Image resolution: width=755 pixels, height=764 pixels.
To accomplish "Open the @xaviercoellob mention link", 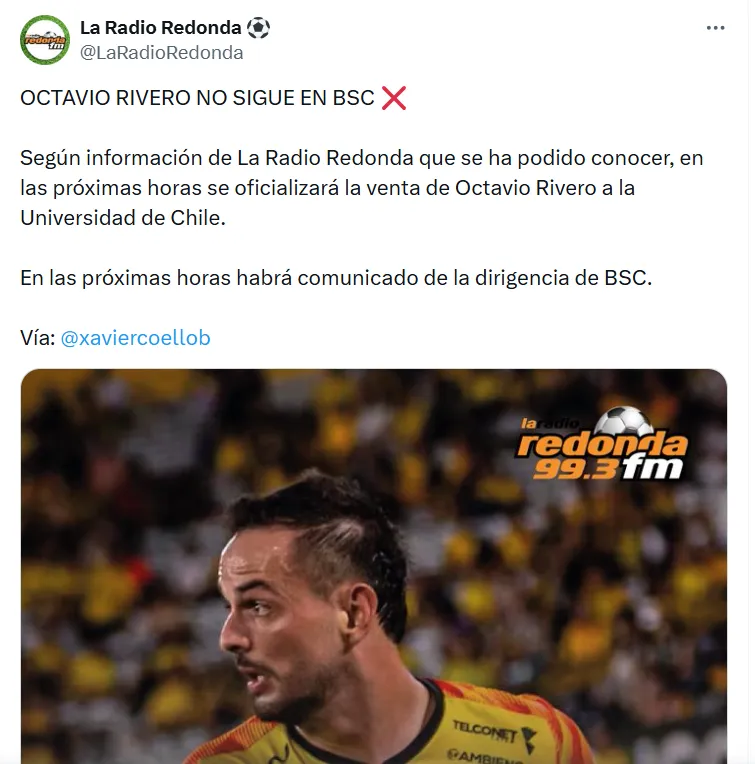I will coord(136,338).
